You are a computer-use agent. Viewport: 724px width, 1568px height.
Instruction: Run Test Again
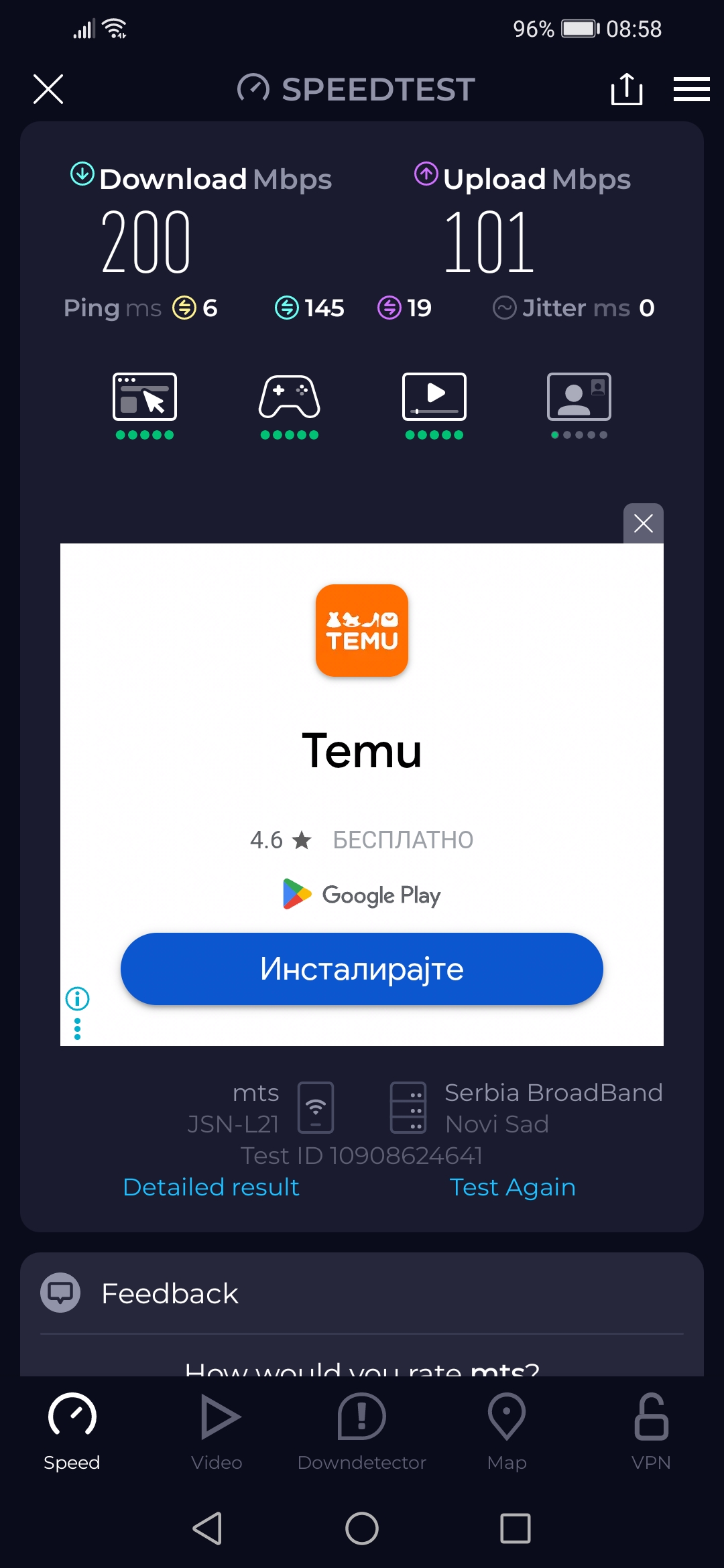point(512,1187)
